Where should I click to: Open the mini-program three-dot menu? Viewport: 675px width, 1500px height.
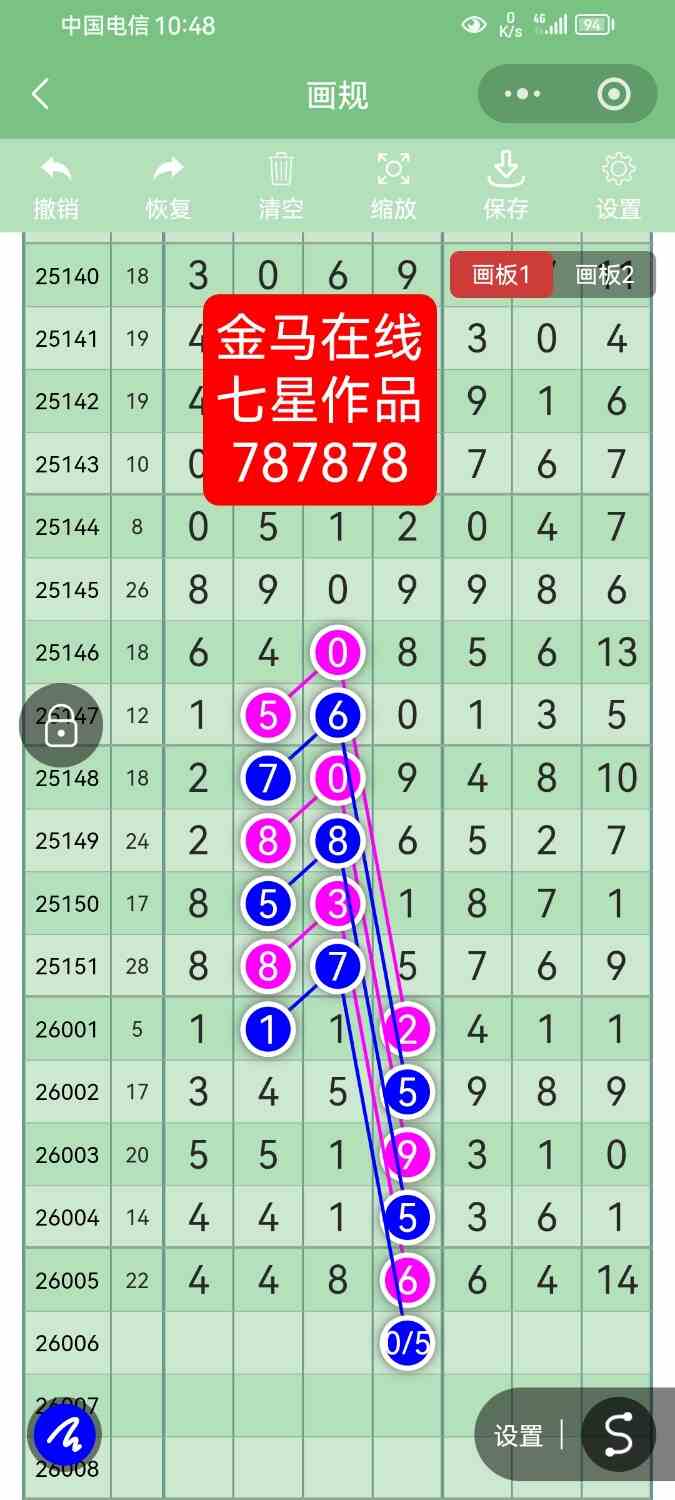click(x=523, y=95)
